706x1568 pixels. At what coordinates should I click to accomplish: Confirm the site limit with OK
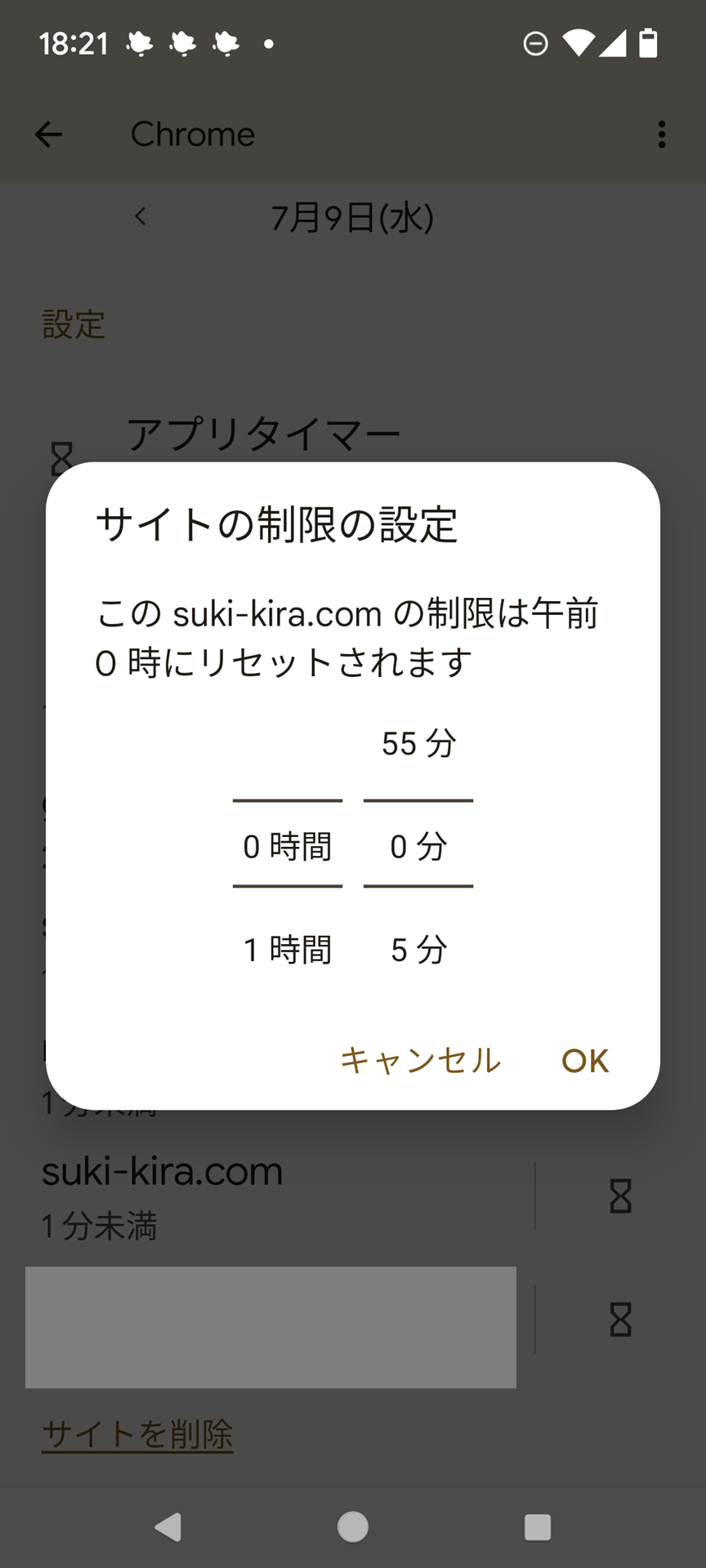(583, 1061)
